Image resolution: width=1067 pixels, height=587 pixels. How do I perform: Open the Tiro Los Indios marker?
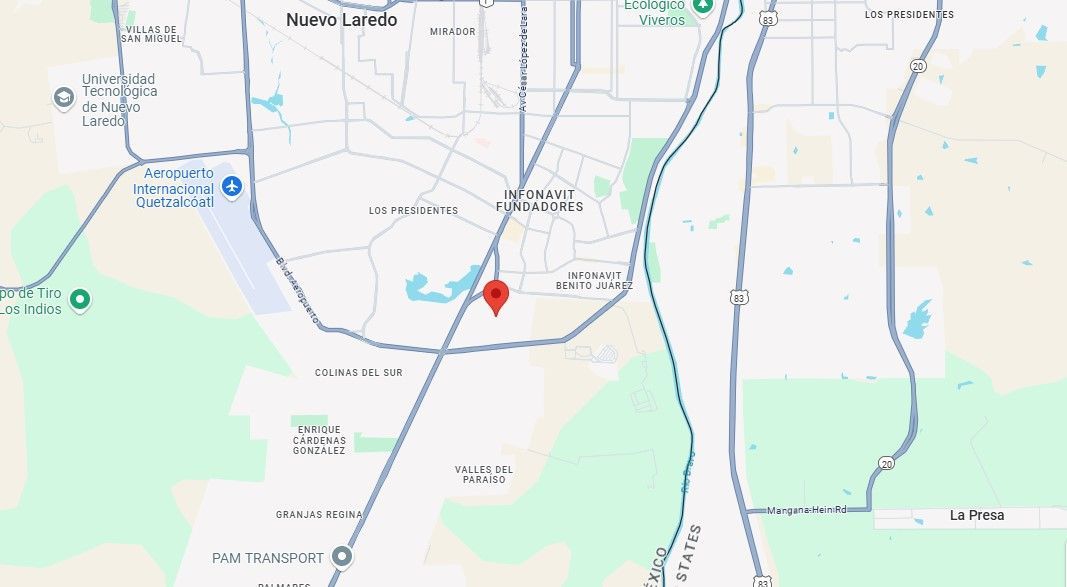81,299
